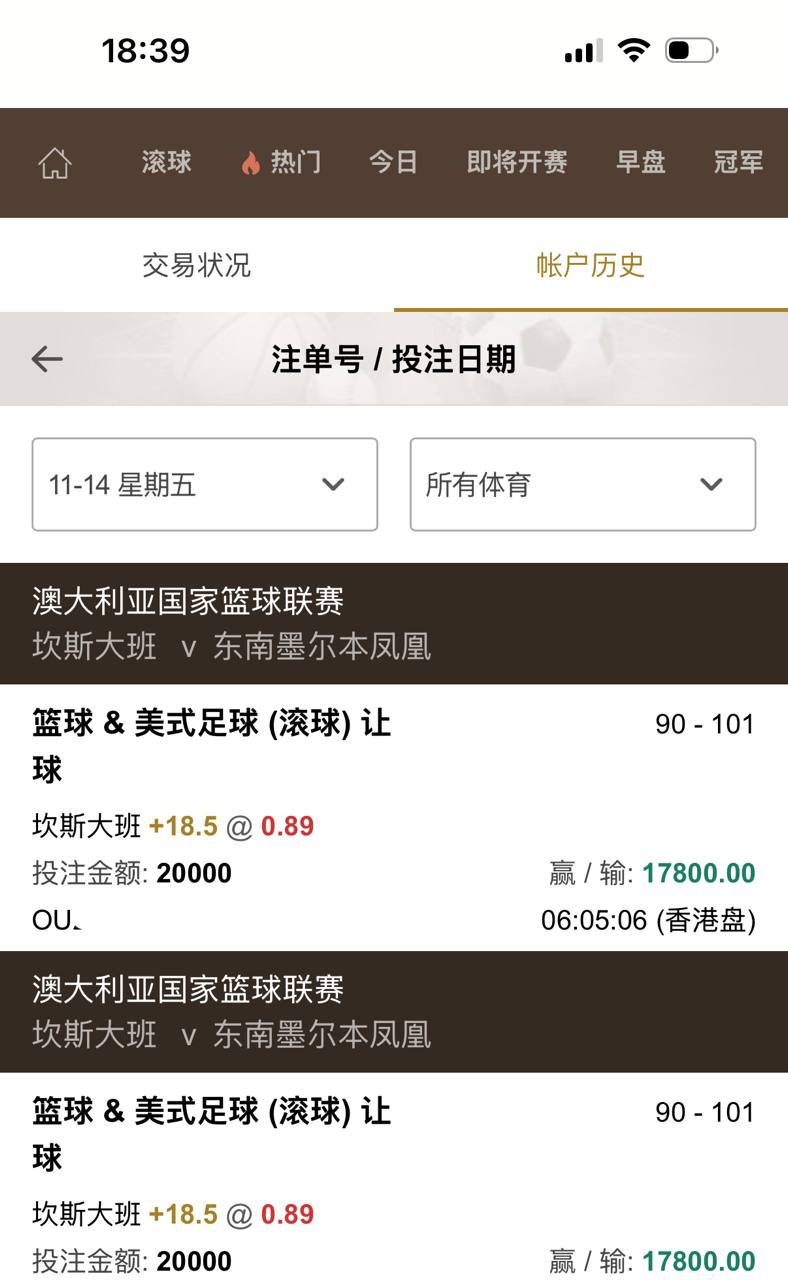Expand the 11-14 星期五 date dropdown

(205, 485)
